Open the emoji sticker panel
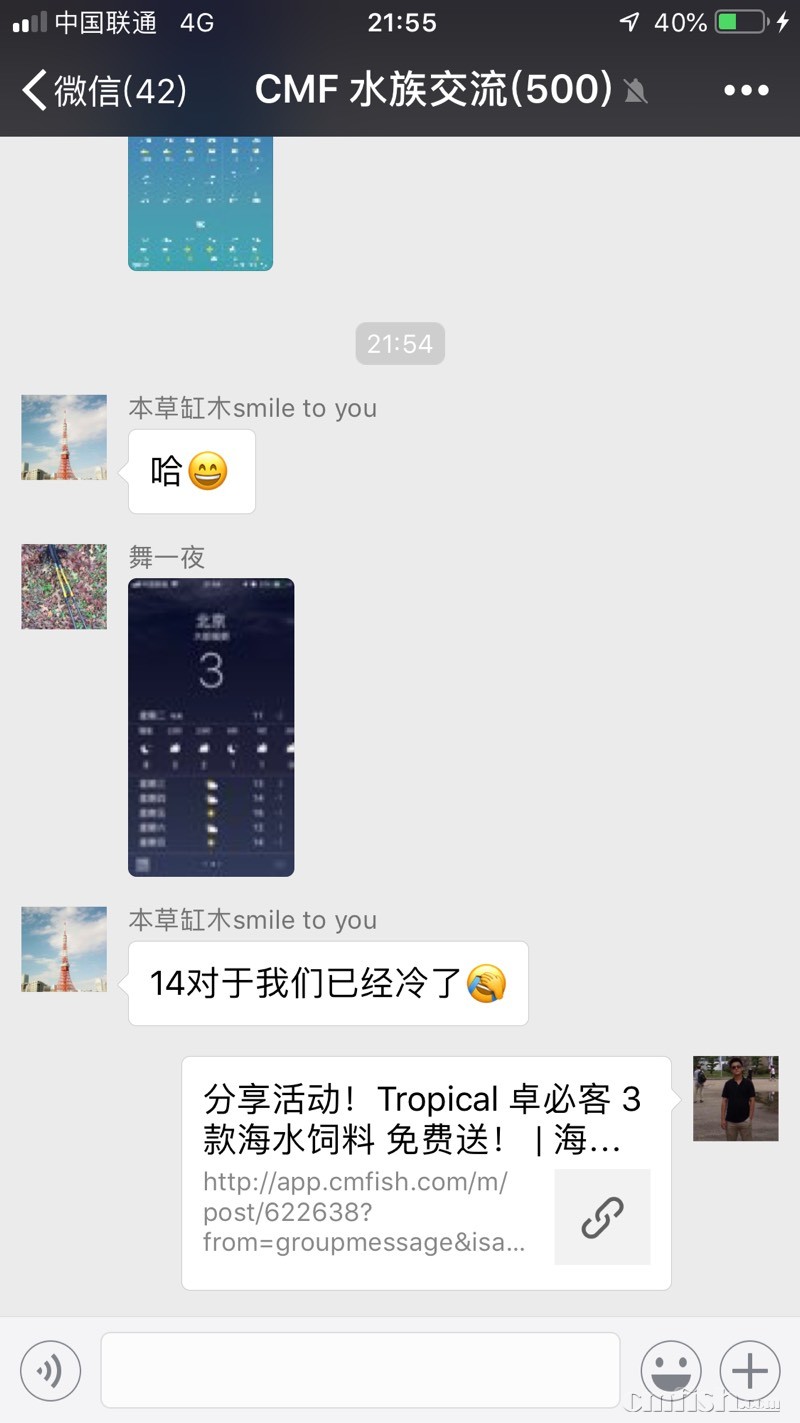 point(671,1370)
